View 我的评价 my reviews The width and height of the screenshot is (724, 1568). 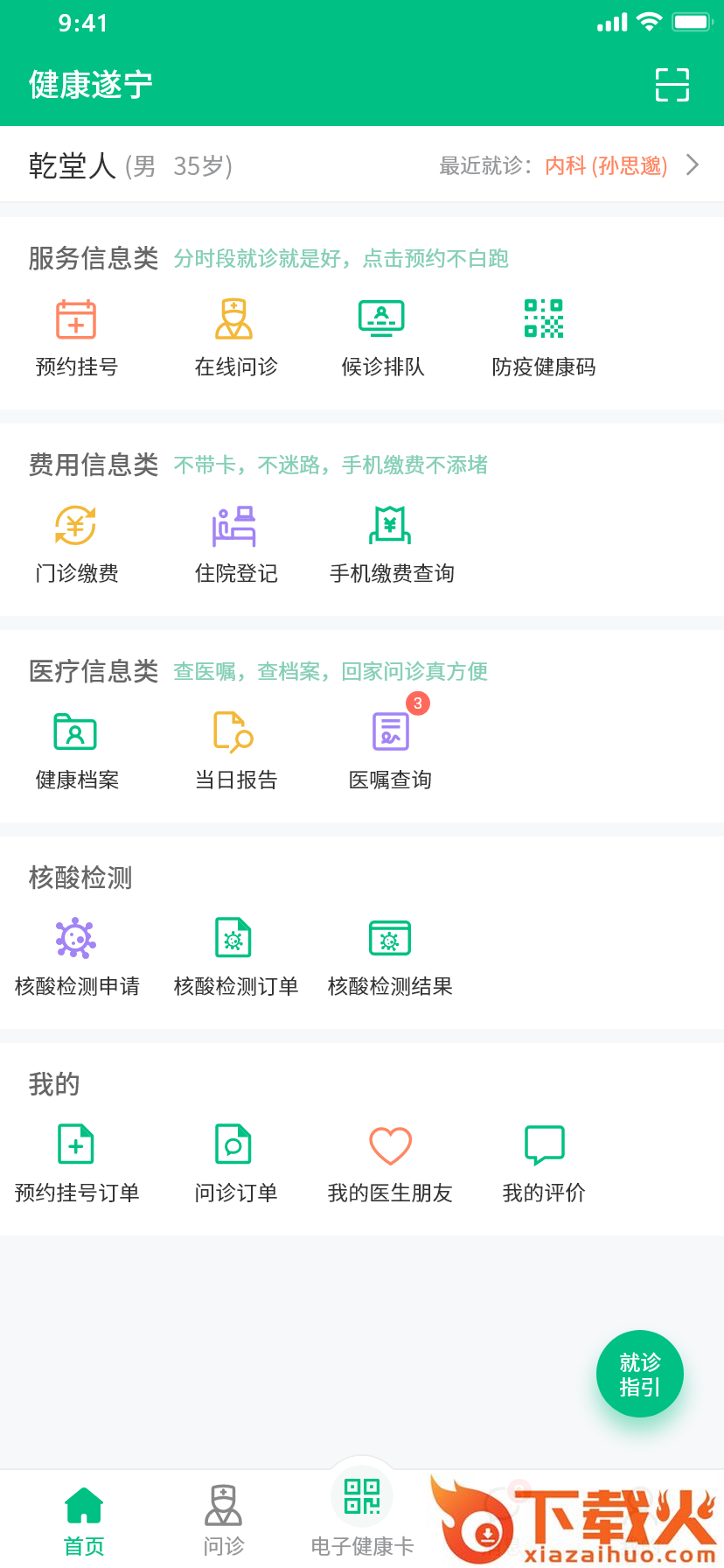coord(543,1157)
